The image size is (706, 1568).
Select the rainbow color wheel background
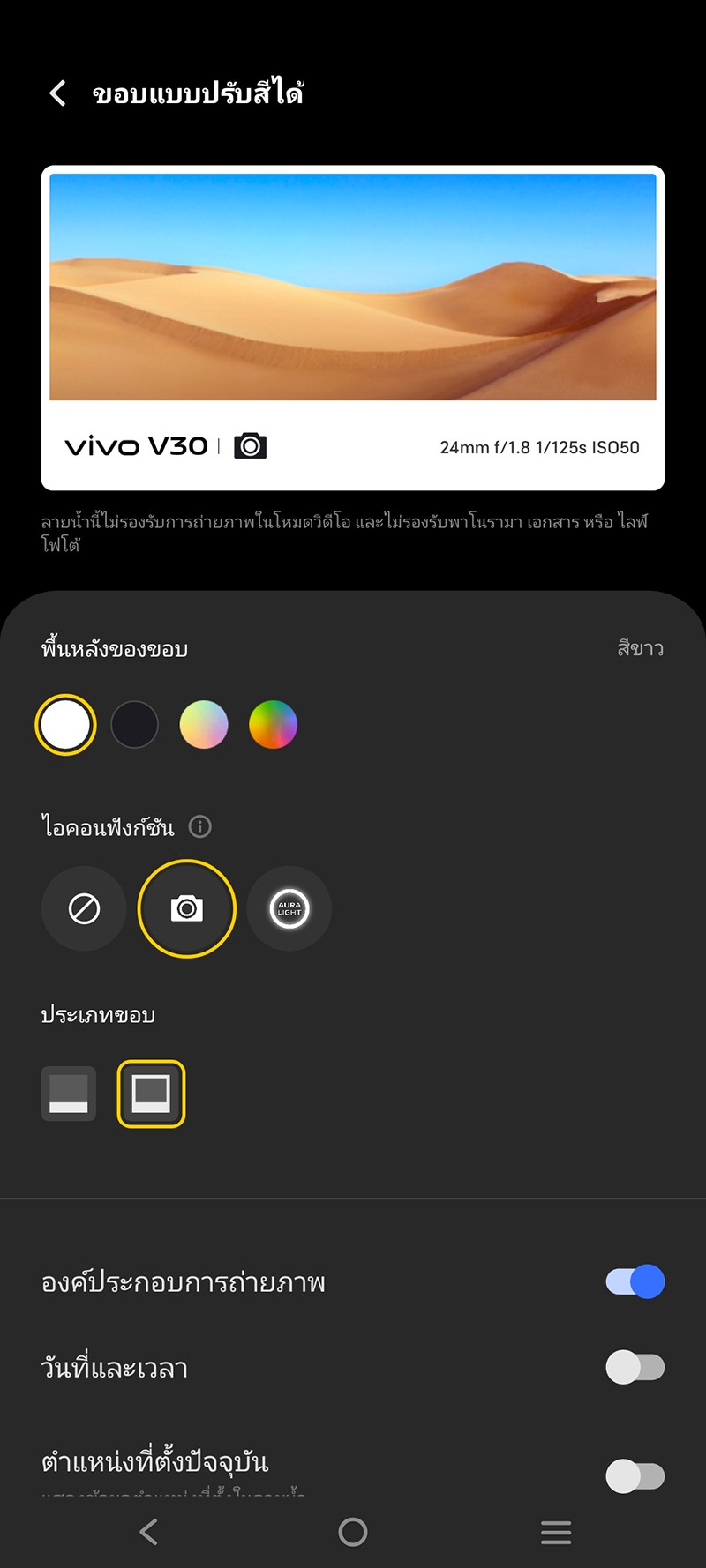[x=274, y=725]
